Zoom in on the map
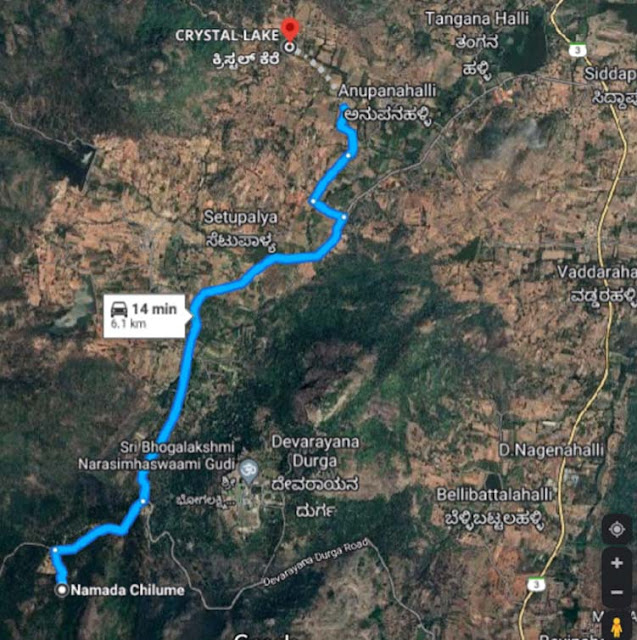 point(616,565)
